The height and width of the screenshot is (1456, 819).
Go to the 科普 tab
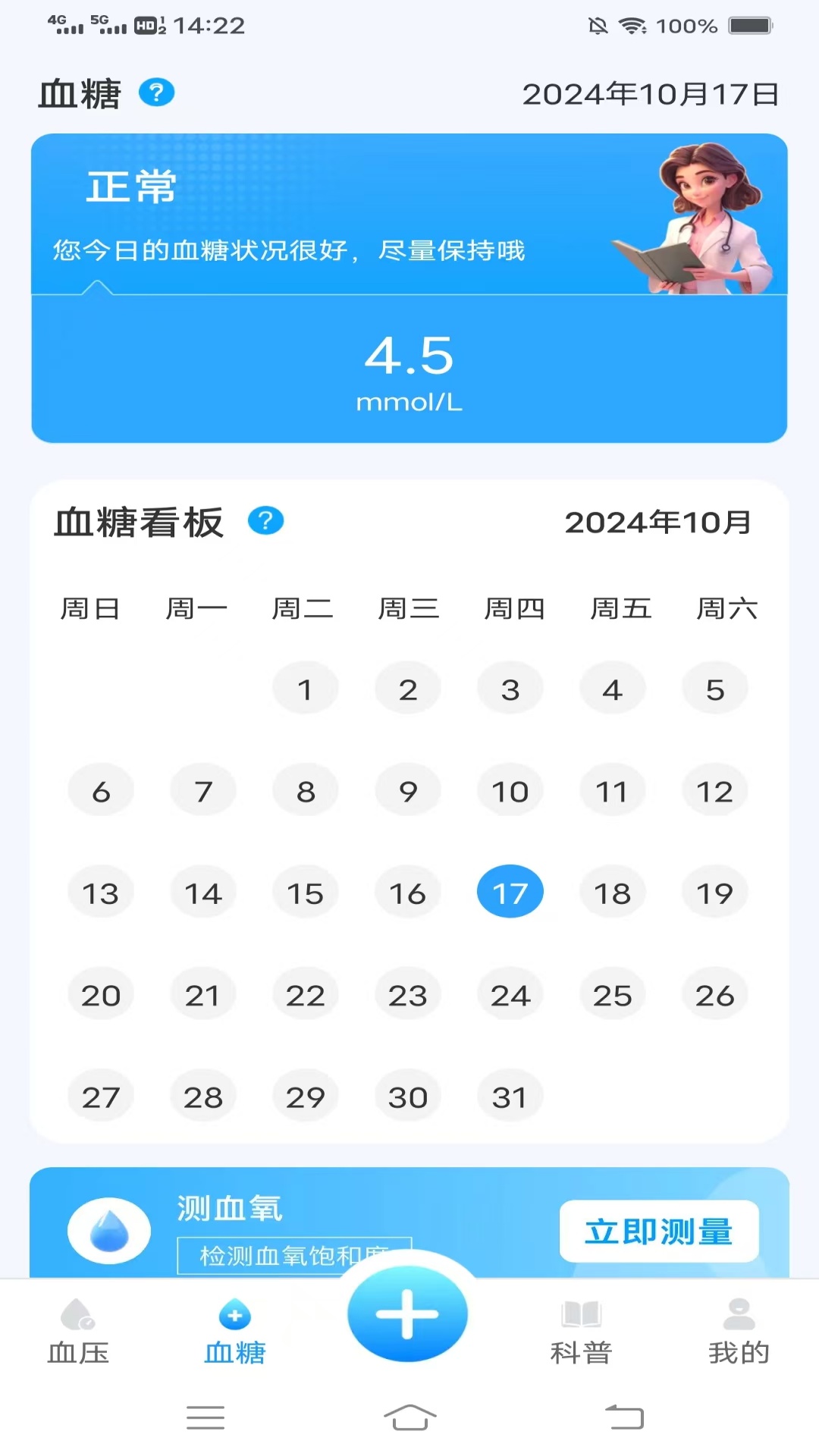click(x=582, y=1331)
